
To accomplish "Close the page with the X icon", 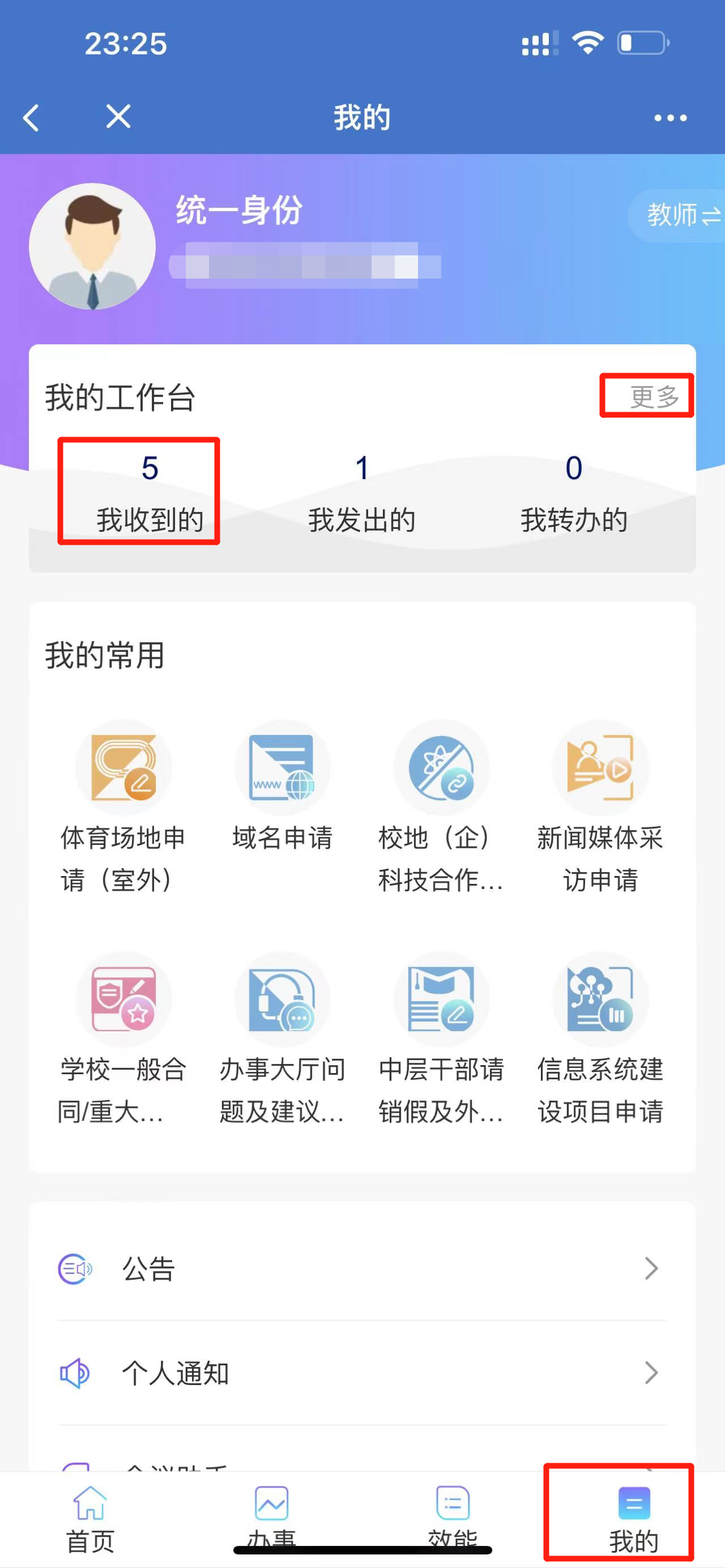I will (x=118, y=116).
